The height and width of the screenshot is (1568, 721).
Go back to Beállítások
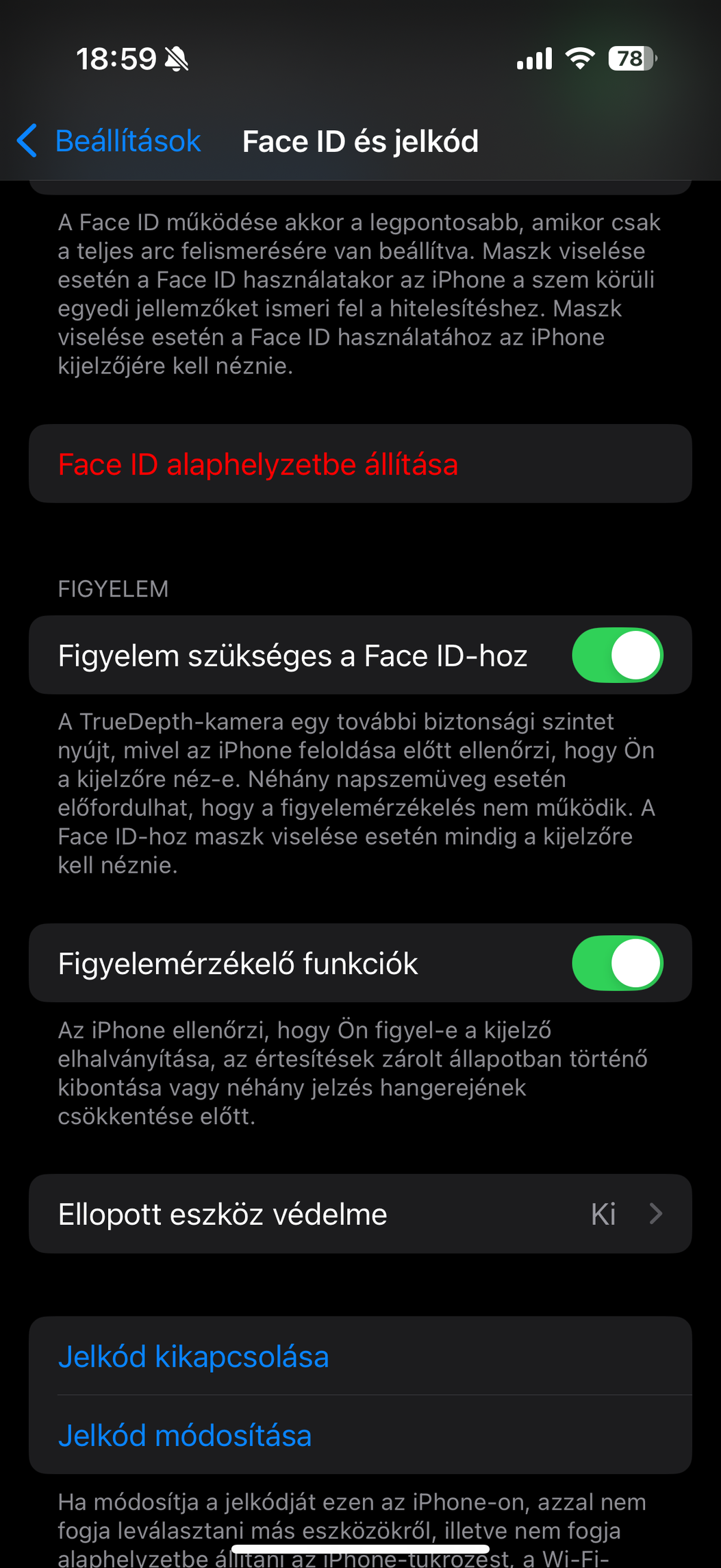point(109,141)
